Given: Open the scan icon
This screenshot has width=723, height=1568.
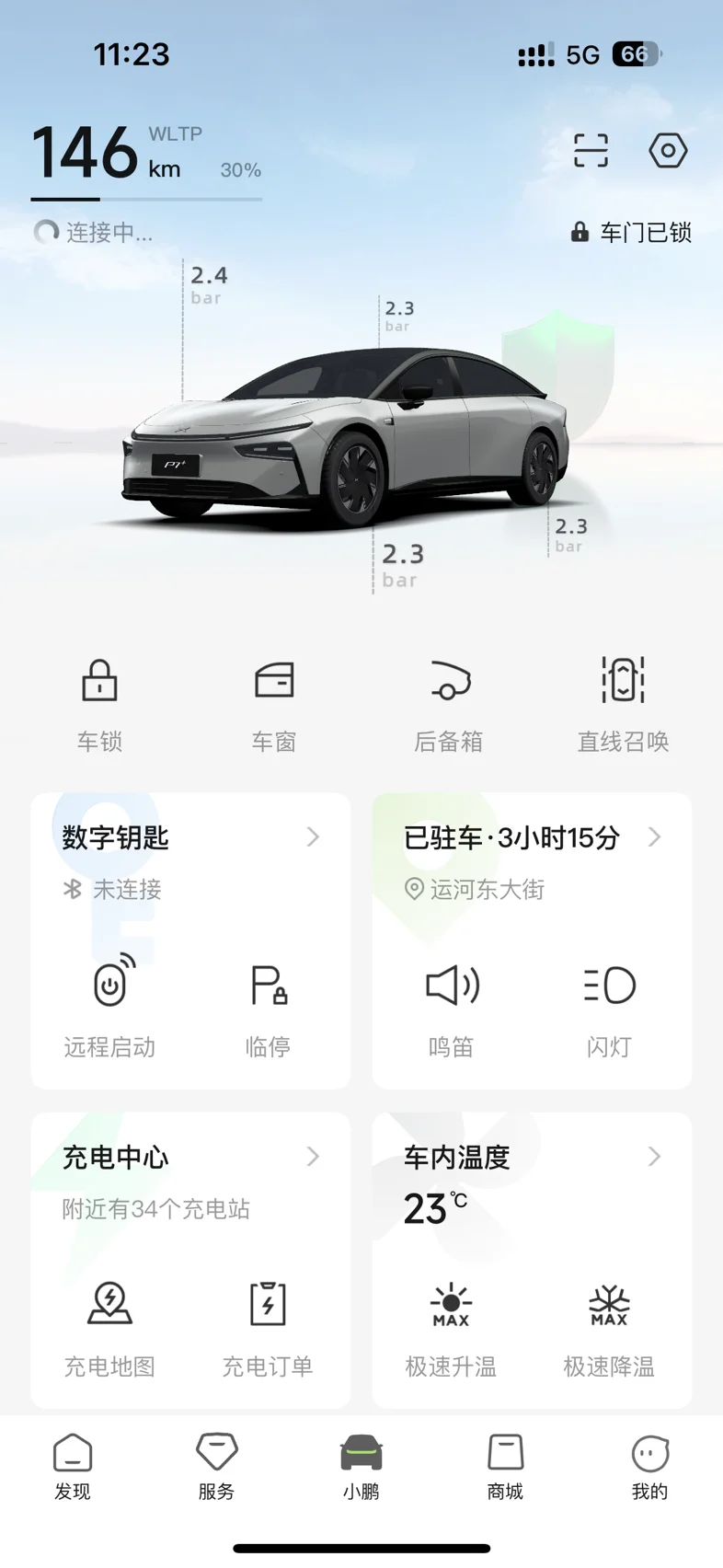Looking at the screenshot, I should 591,150.
